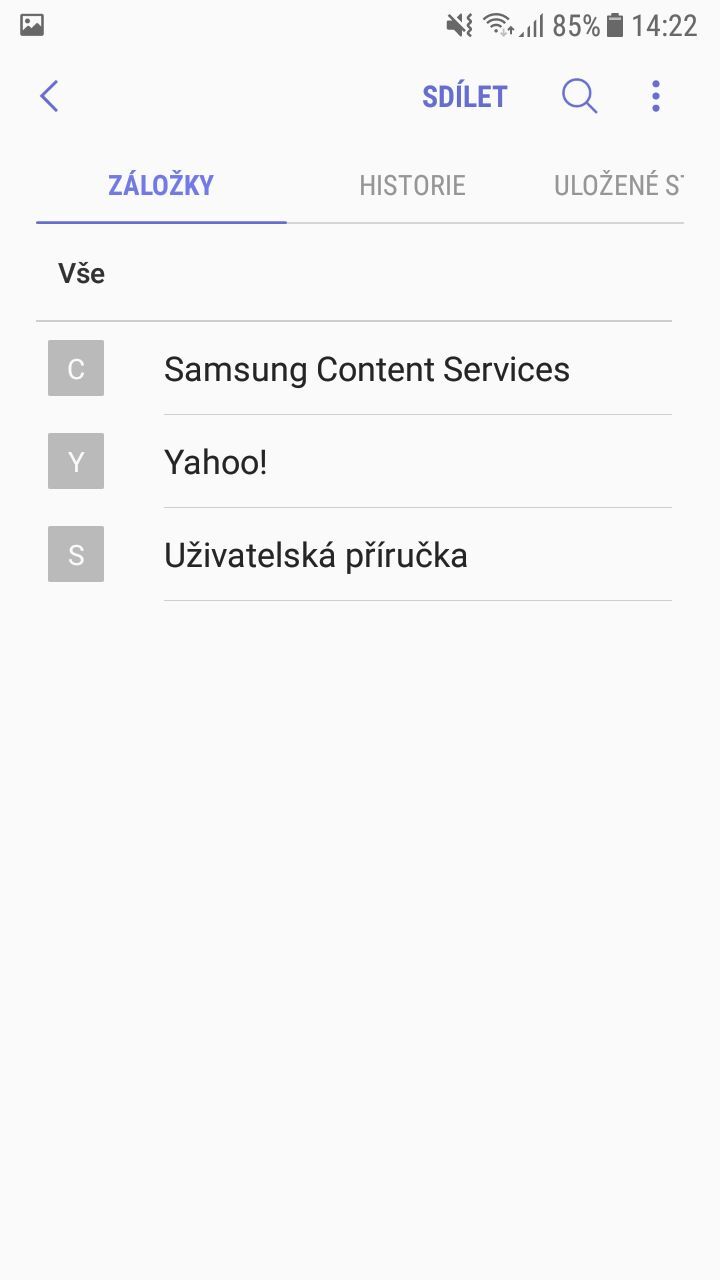This screenshot has height=1280, width=720.
Task: Open the Vše bookmarks folder
Action: click(x=82, y=273)
